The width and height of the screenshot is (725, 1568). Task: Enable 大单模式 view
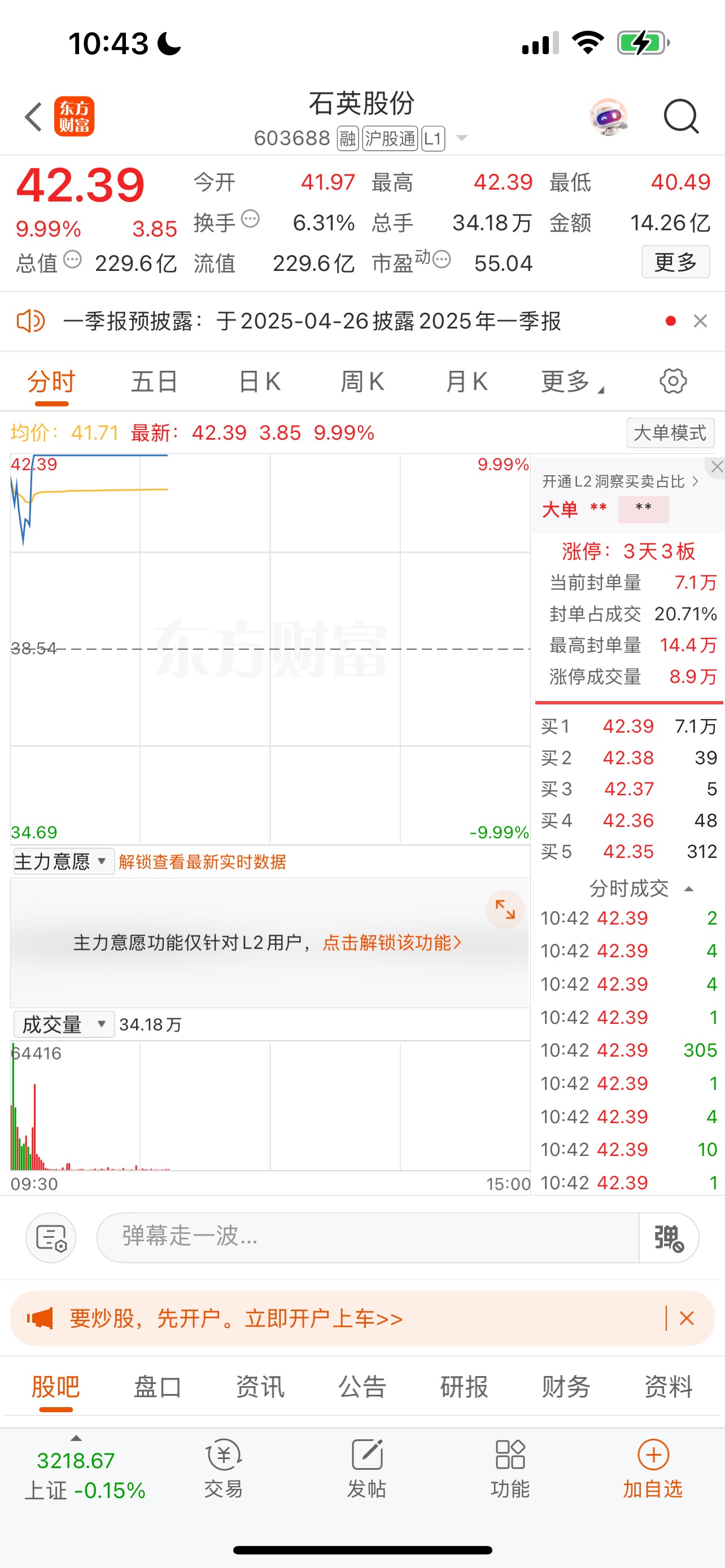(x=670, y=433)
